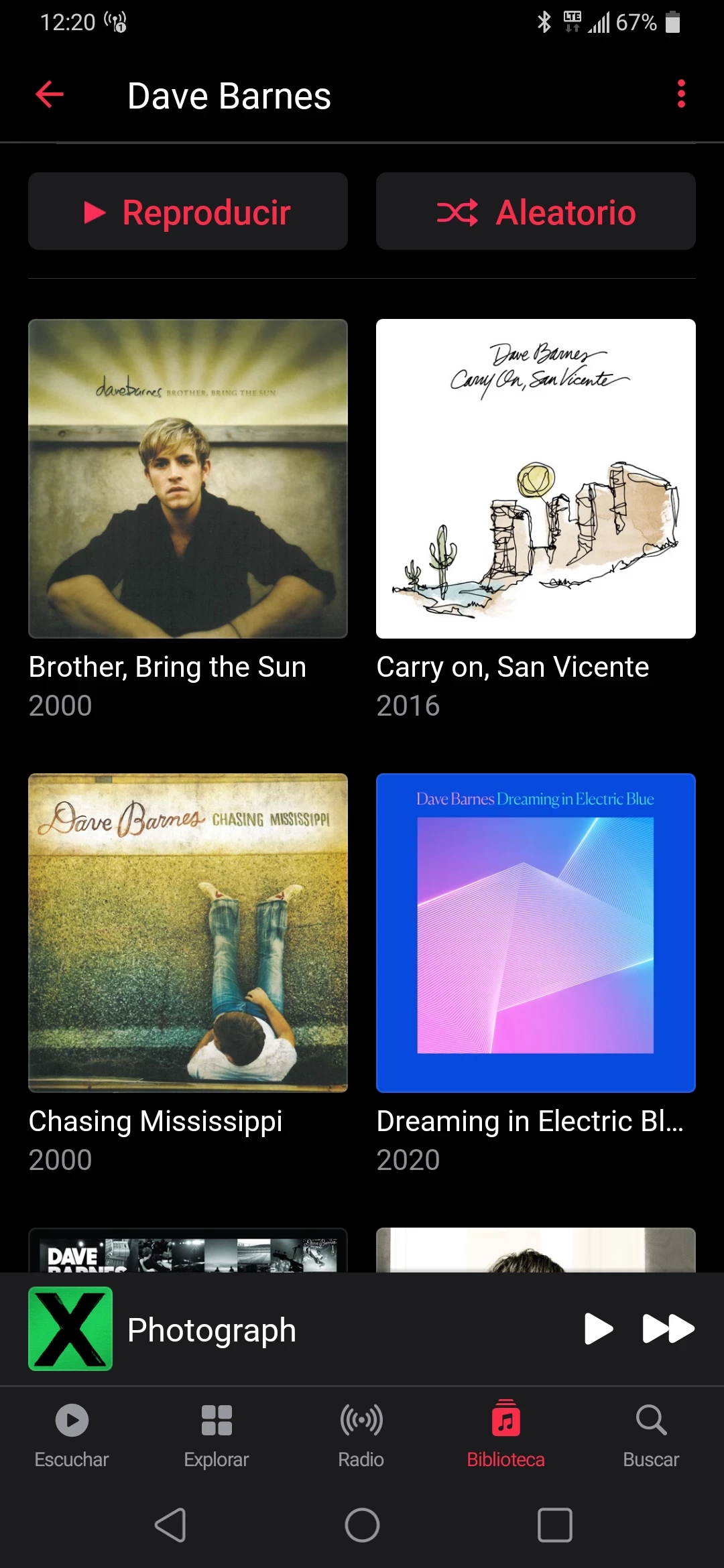Go back using the red arrow
The height and width of the screenshot is (1568, 724).
50,94
